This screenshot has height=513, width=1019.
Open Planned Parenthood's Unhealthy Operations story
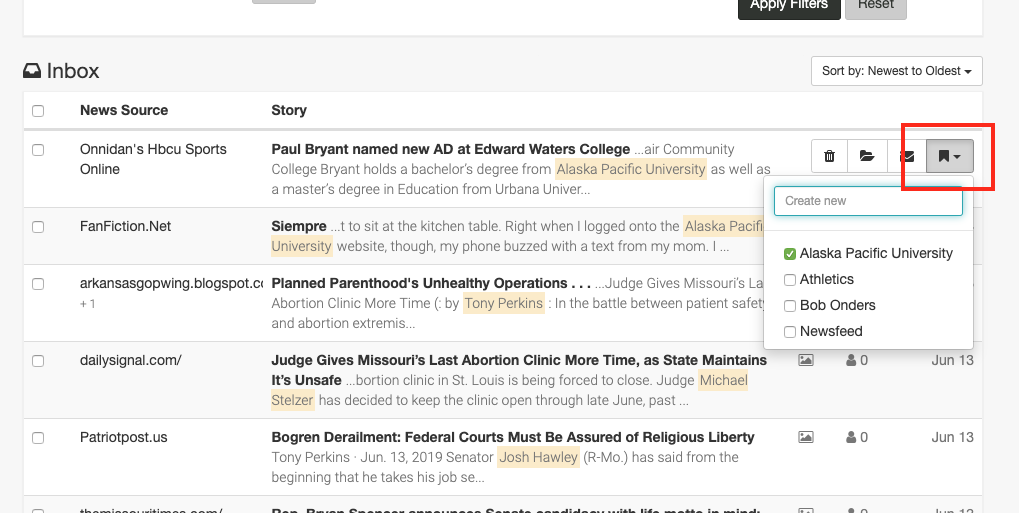click(x=419, y=283)
